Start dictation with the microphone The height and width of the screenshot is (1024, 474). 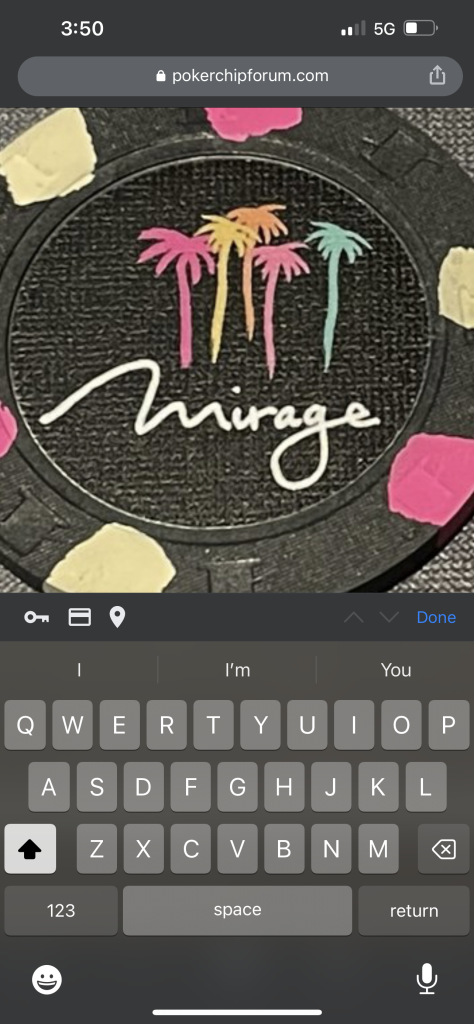tap(426, 979)
